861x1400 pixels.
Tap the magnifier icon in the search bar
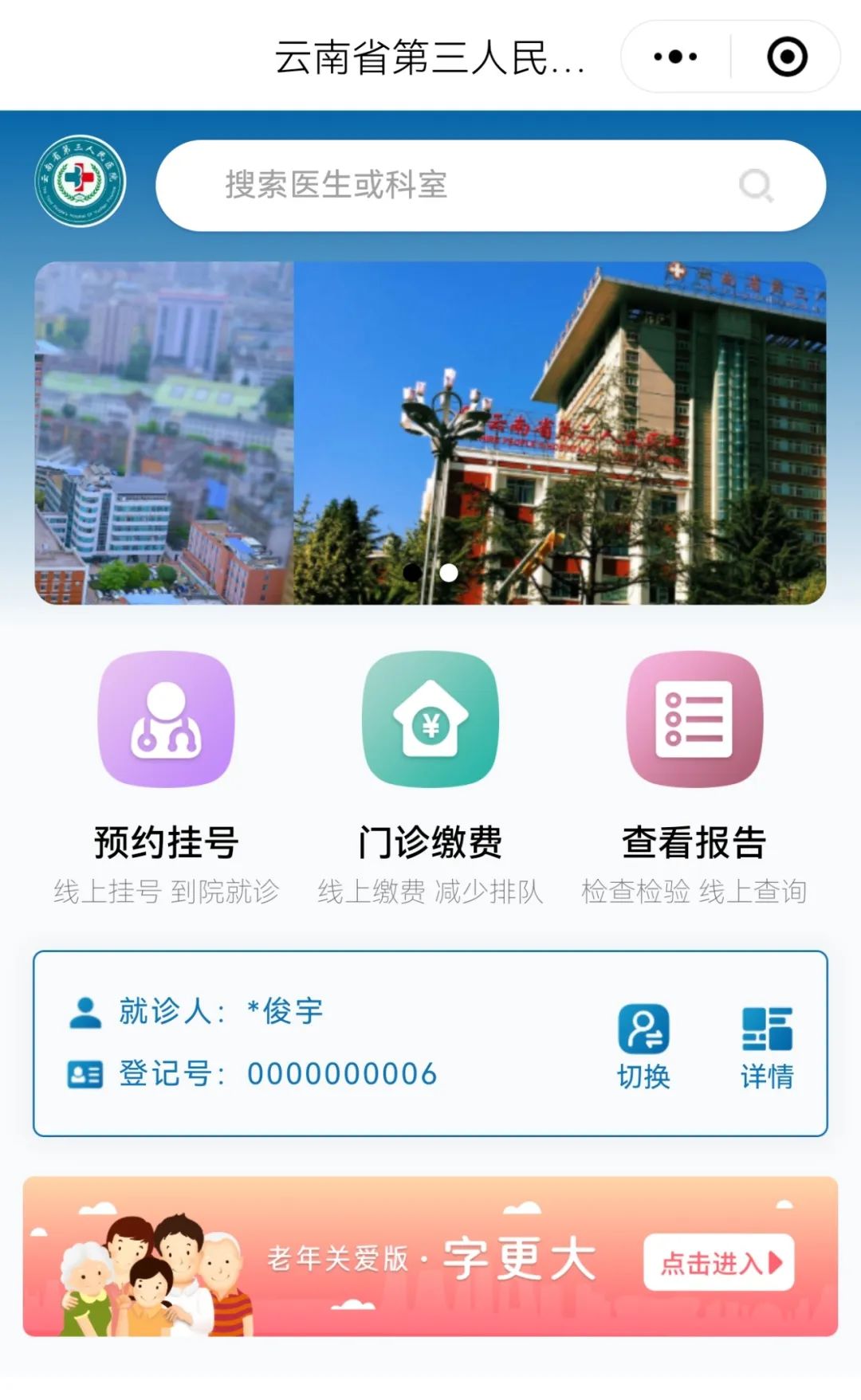point(756,186)
